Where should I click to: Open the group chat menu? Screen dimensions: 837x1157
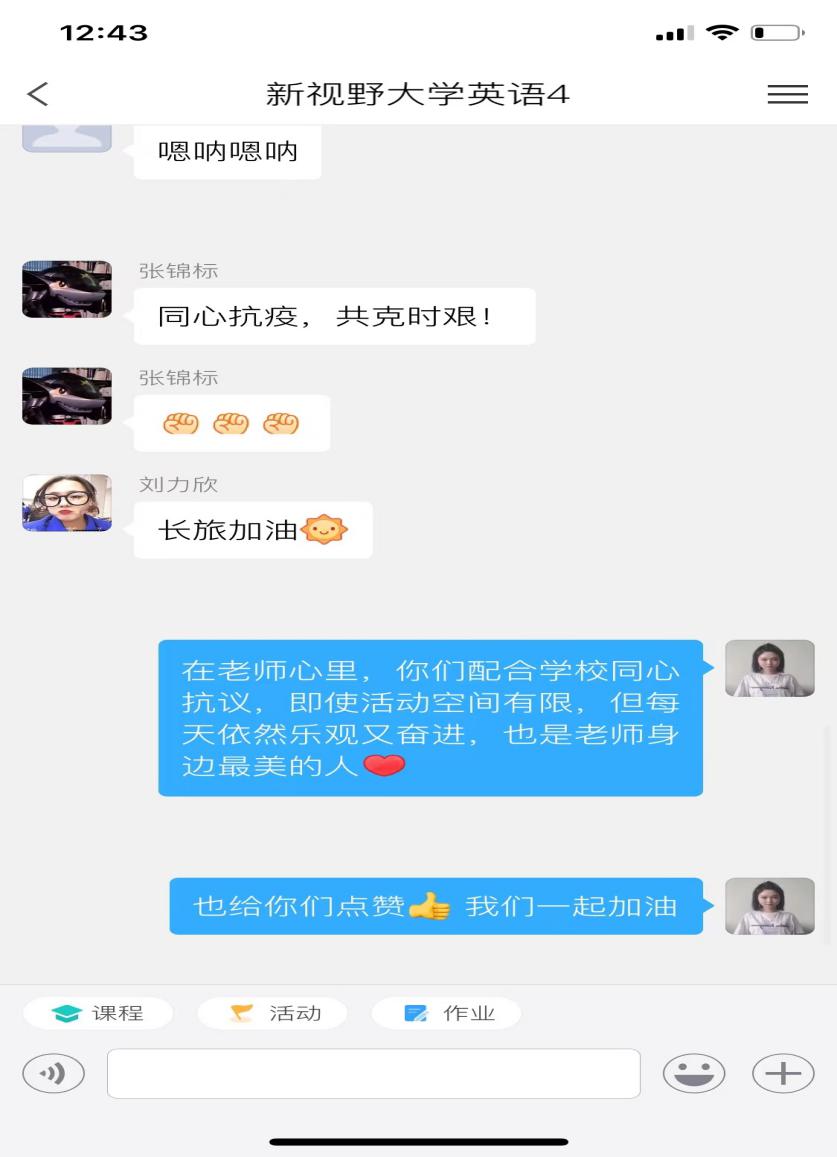pos(787,94)
